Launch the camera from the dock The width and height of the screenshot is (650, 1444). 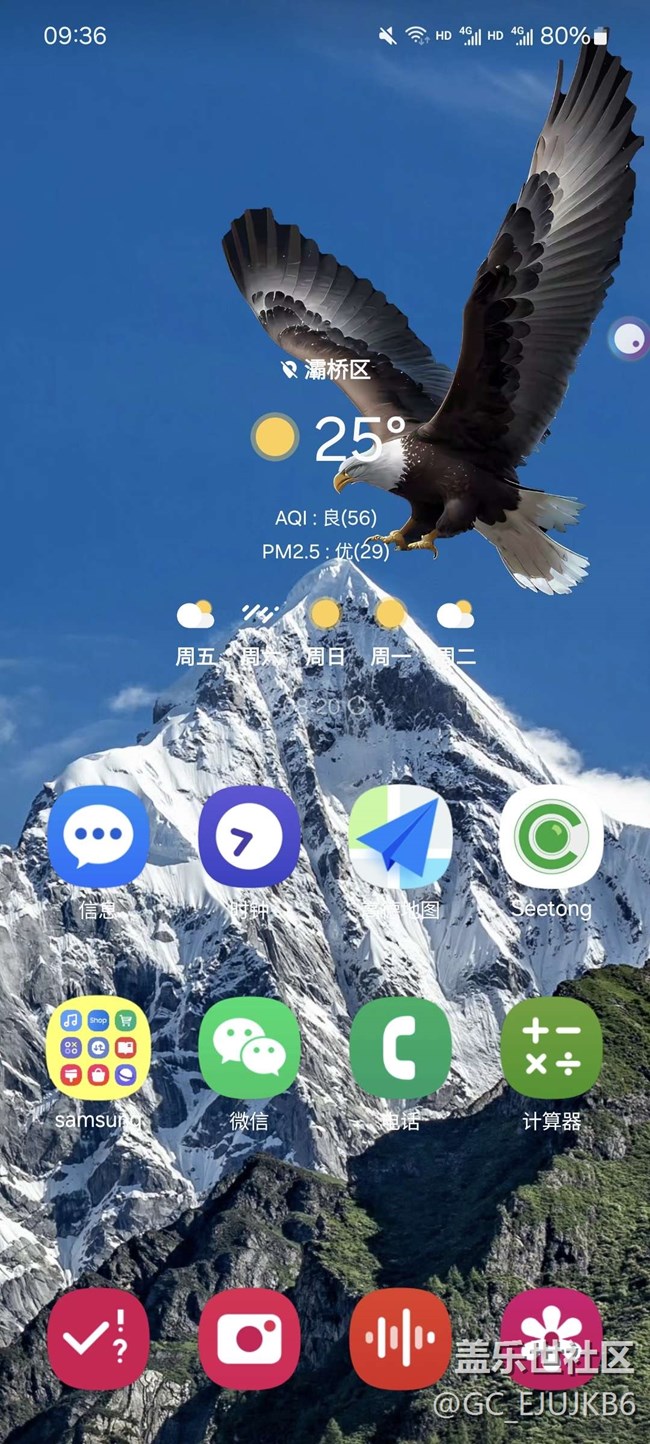point(249,1339)
